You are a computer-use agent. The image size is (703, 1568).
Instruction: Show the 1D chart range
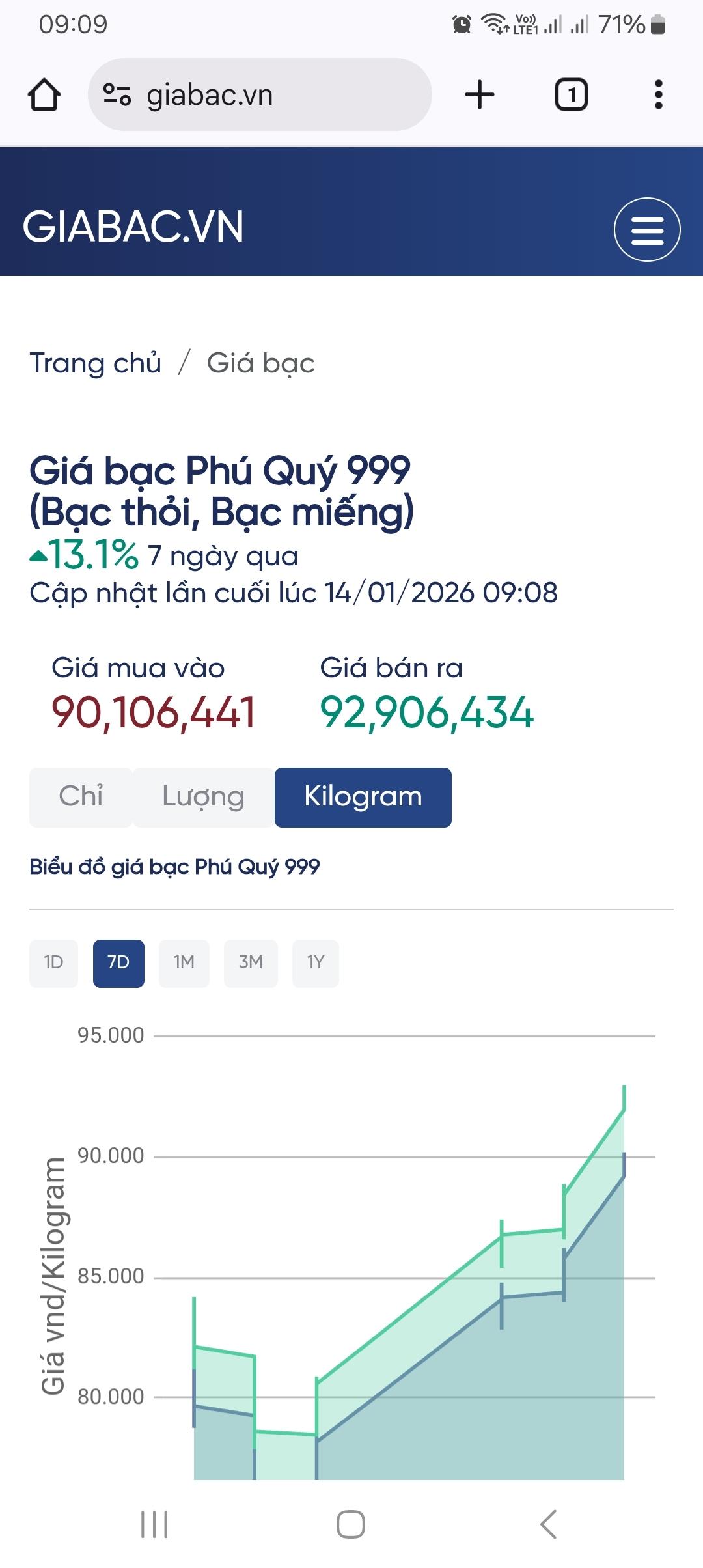(53, 963)
